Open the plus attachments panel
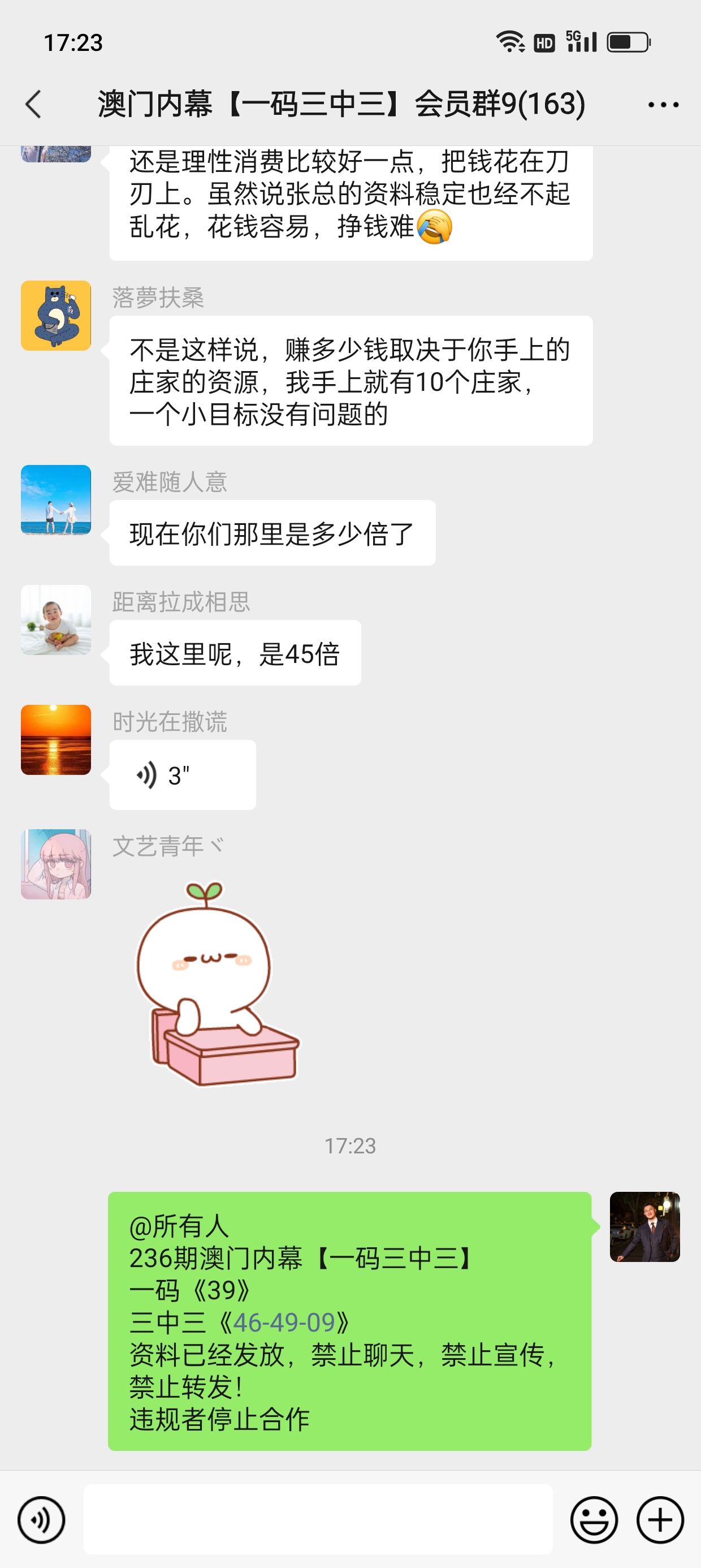Viewport: 701px width, 1568px height. point(660,1520)
